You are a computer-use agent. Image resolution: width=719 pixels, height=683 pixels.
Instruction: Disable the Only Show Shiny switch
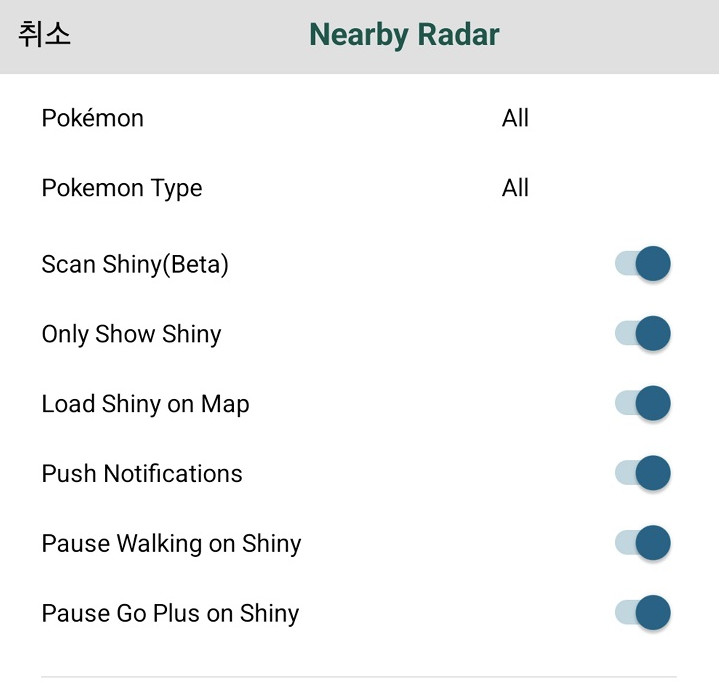pos(643,334)
